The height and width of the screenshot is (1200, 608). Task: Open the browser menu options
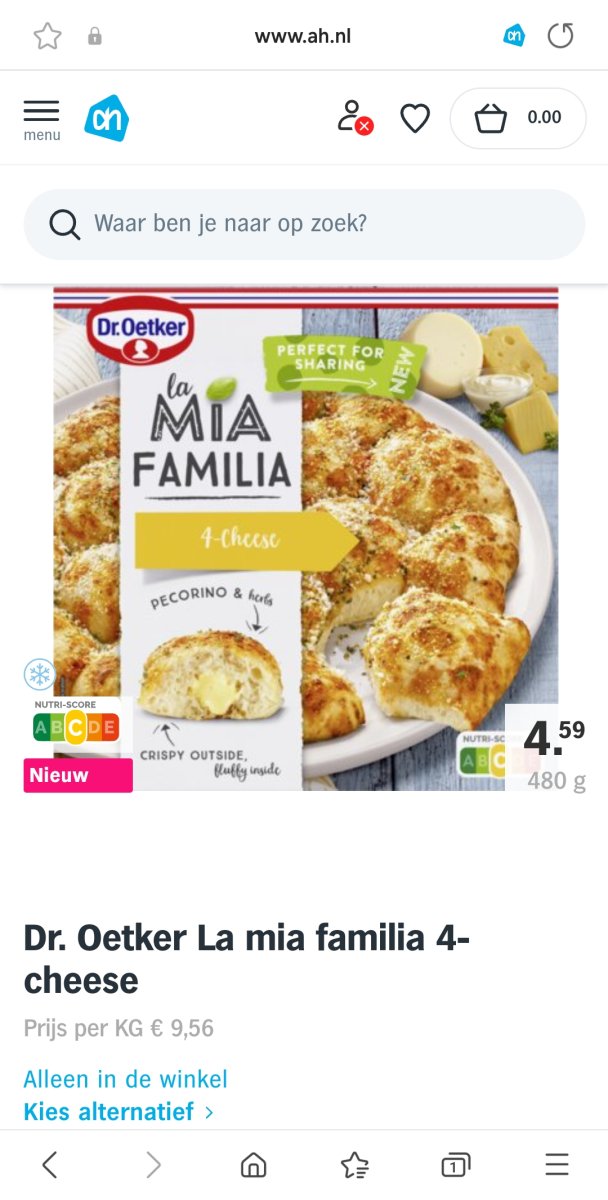click(x=557, y=1164)
